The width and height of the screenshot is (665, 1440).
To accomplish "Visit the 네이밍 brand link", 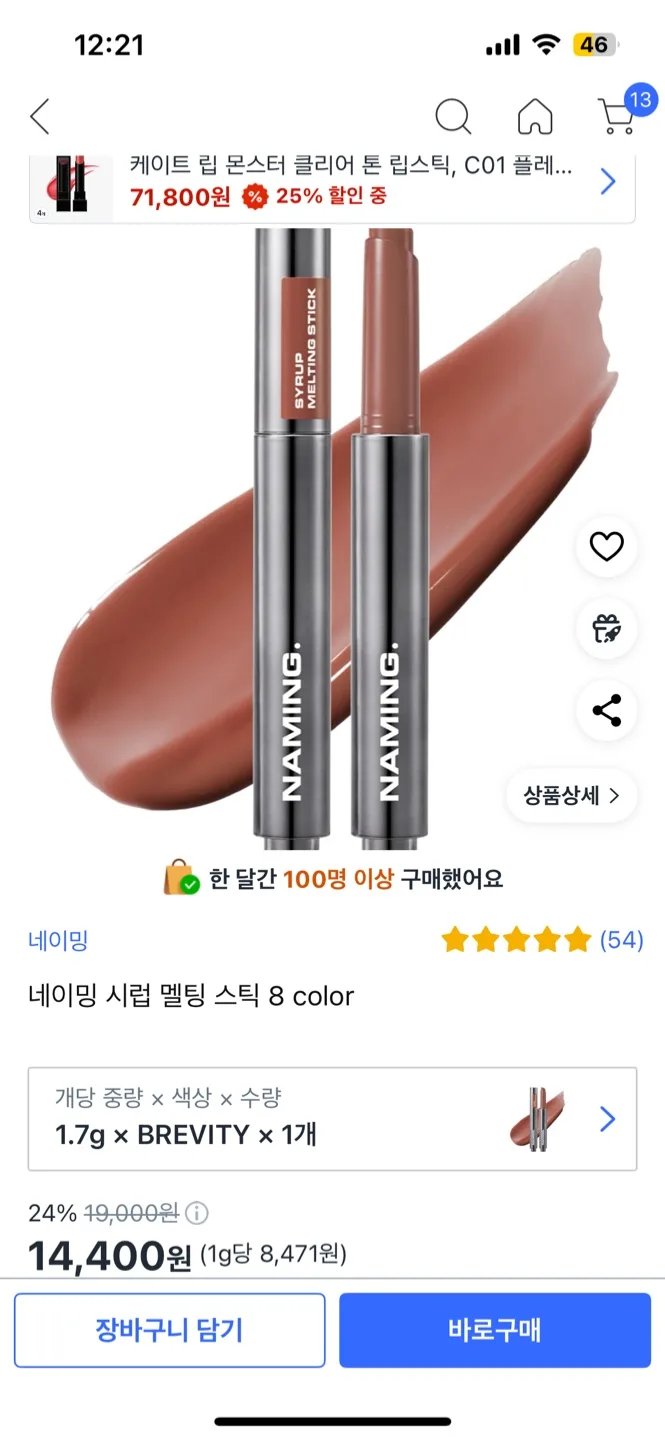I will [x=58, y=940].
